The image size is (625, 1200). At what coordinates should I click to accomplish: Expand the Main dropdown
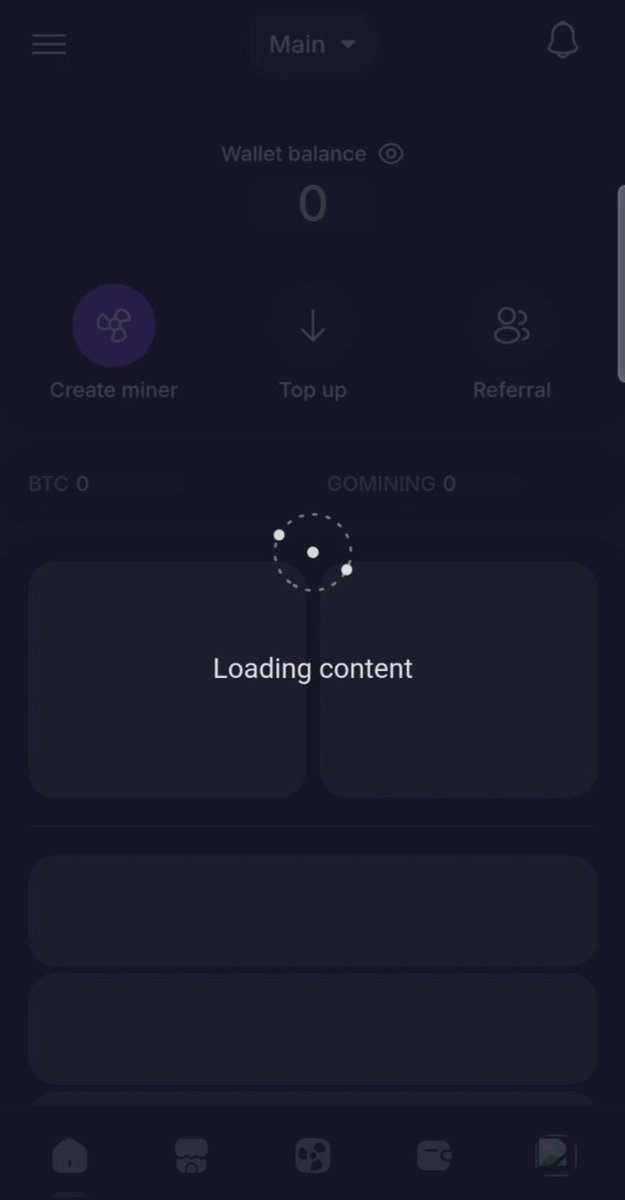313,44
